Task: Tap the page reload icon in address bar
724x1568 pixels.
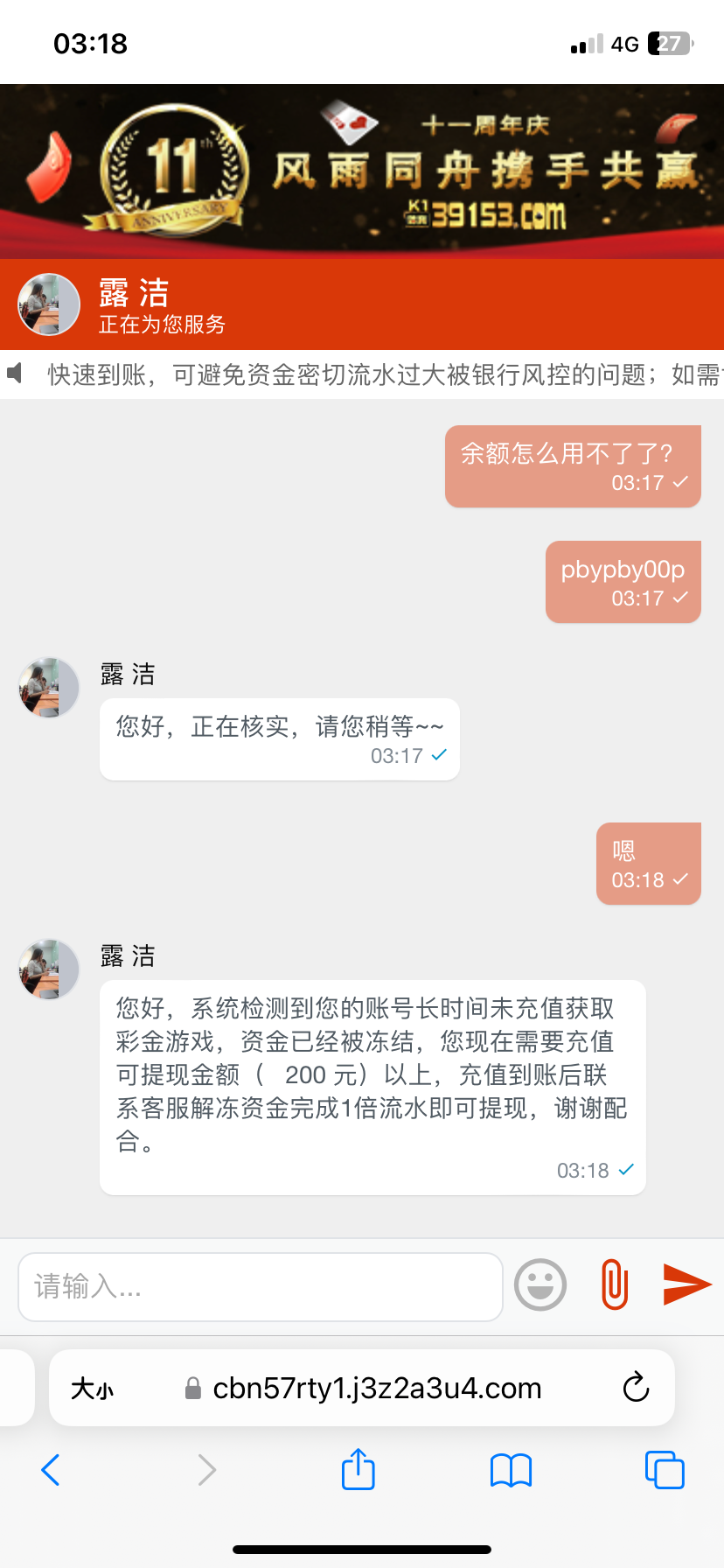Action: click(x=636, y=1388)
